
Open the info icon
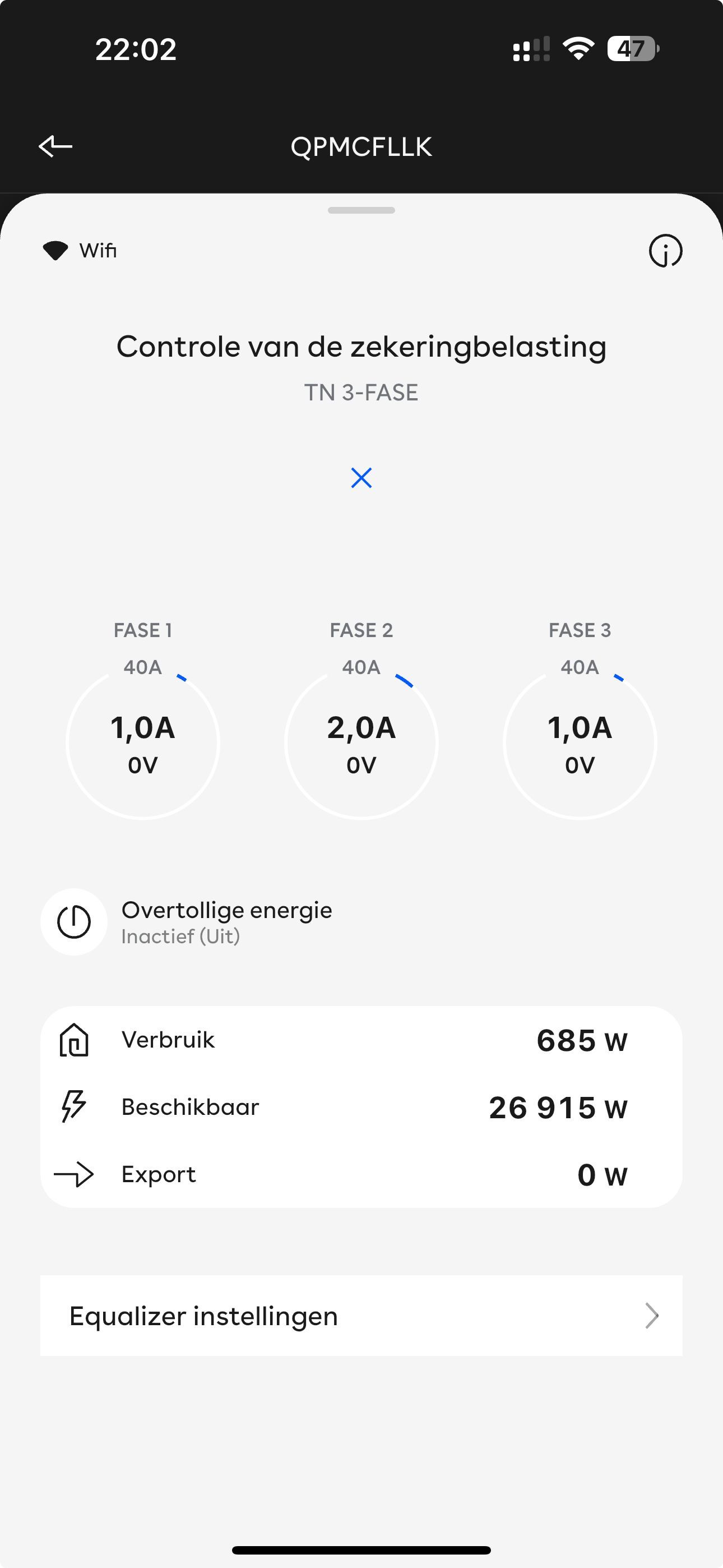tap(665, 251)
